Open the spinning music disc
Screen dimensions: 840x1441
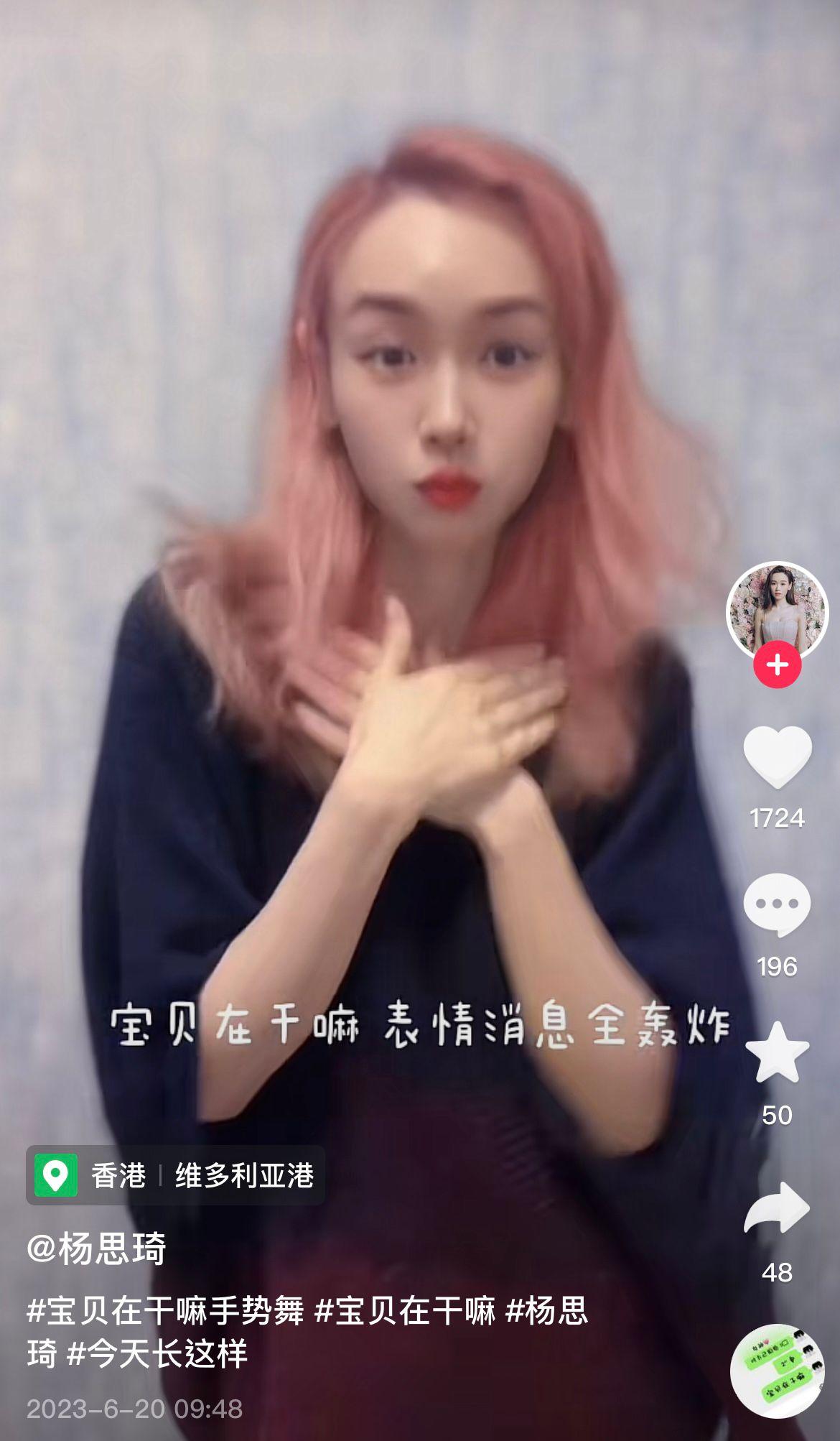778,1371
